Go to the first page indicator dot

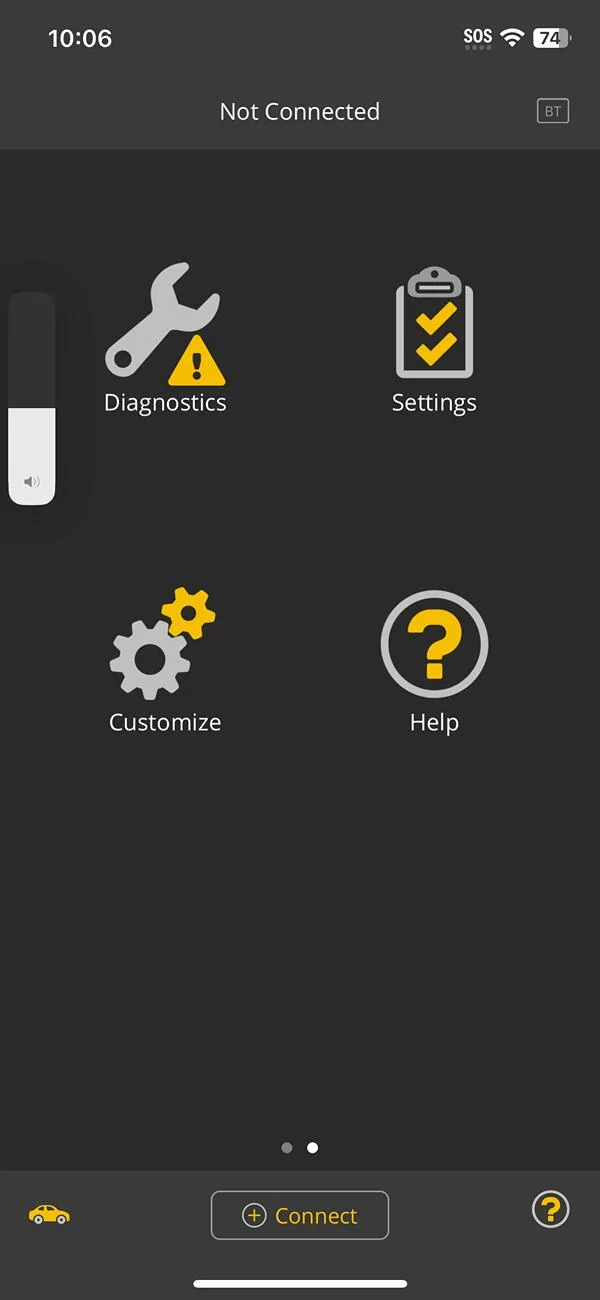pos(287,1148)
